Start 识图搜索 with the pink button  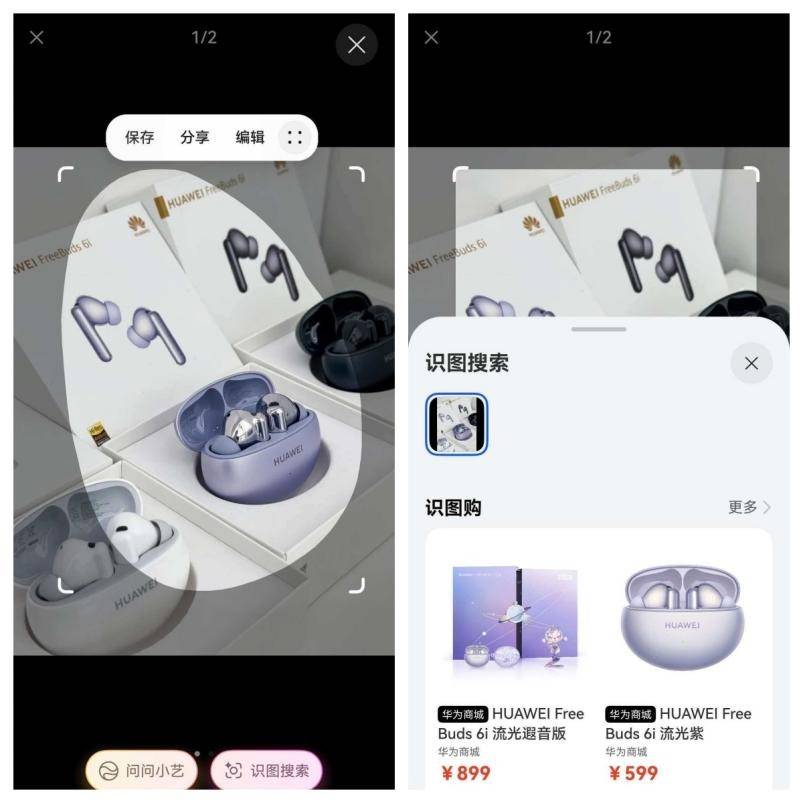click(266, 771)
